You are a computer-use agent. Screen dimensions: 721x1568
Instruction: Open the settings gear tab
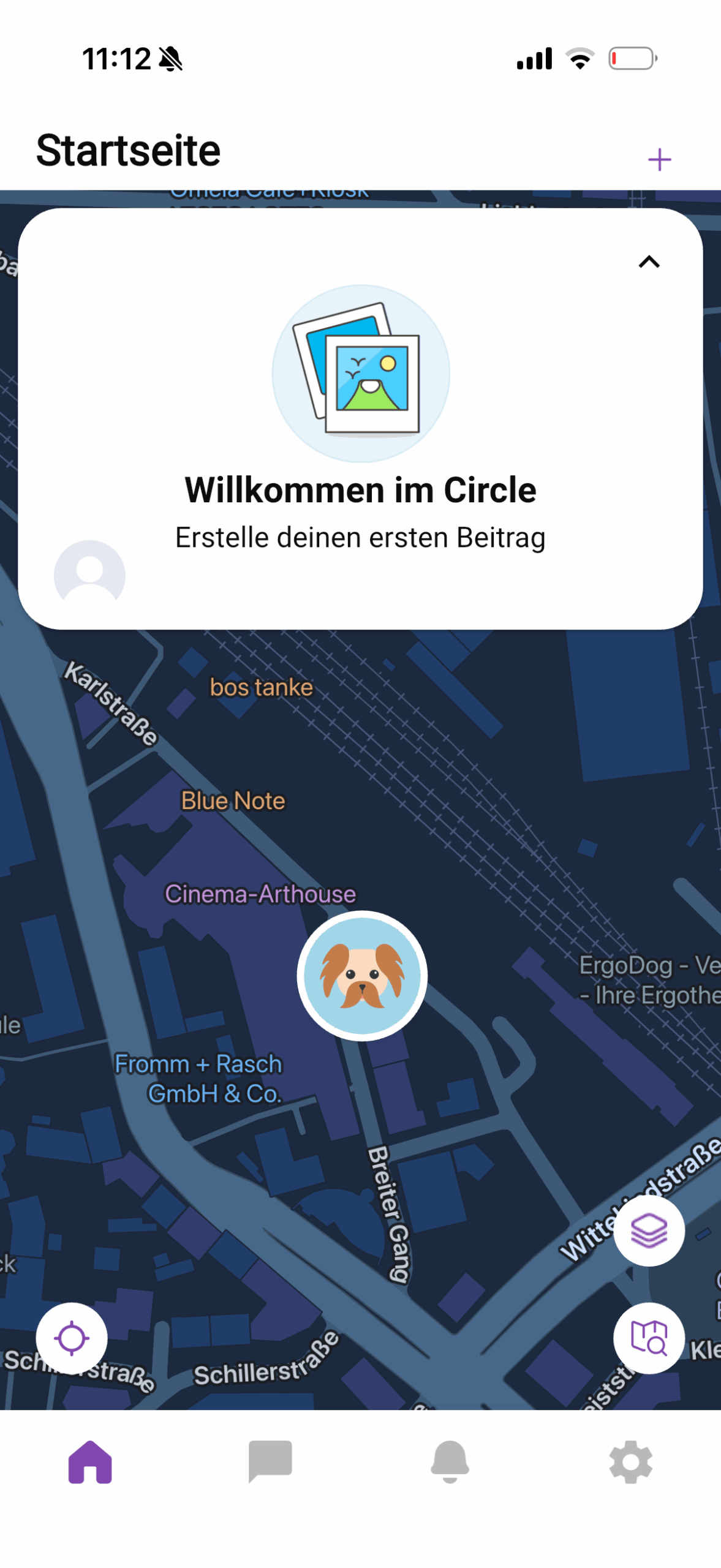click(630, 1461)
